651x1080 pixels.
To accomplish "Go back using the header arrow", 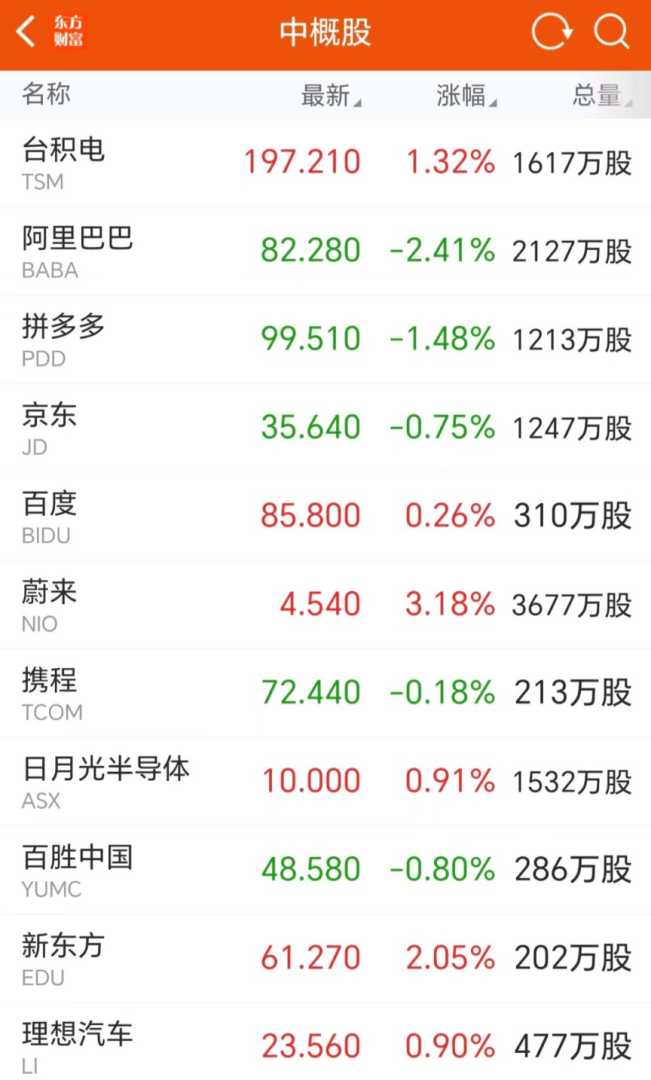I will coord(27,32).
